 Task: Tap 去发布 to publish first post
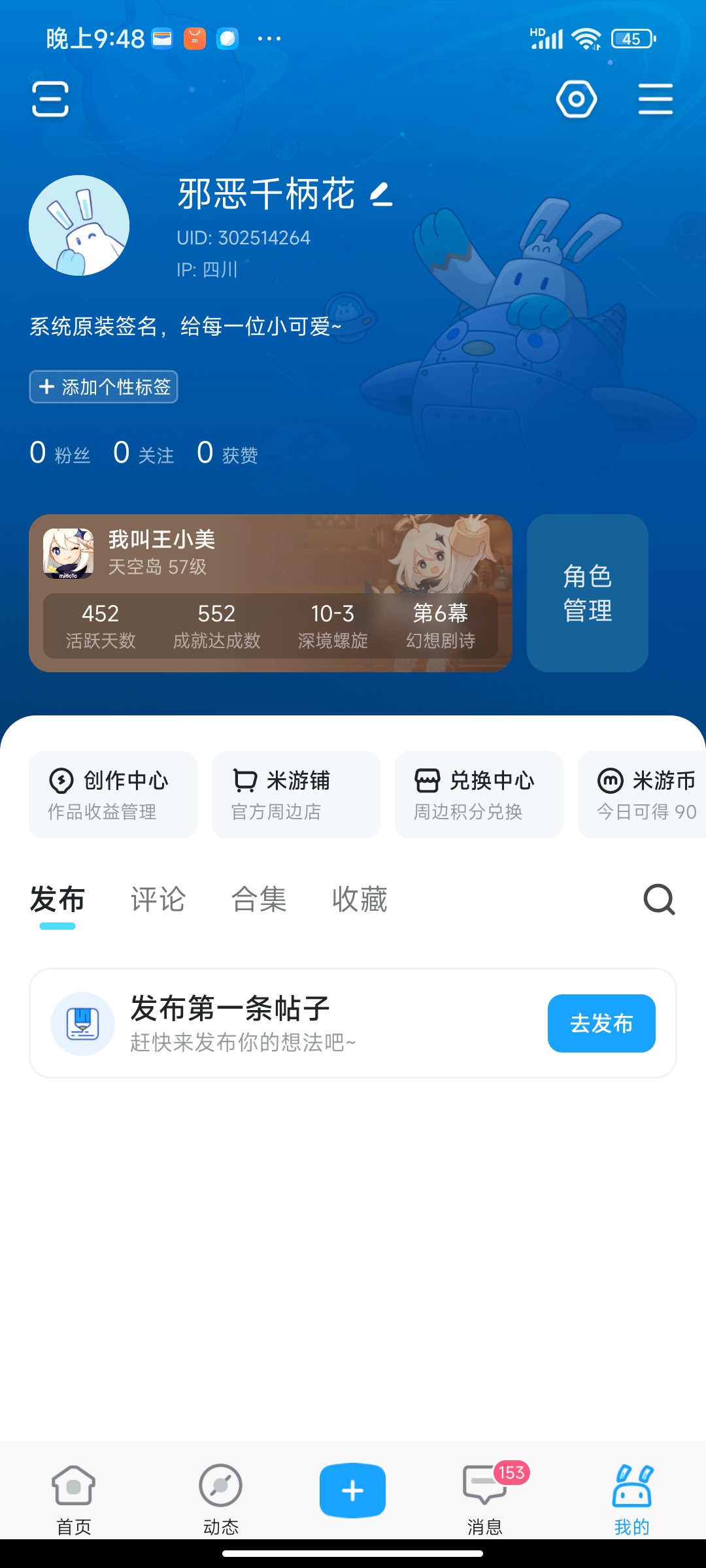(601, 1023)
